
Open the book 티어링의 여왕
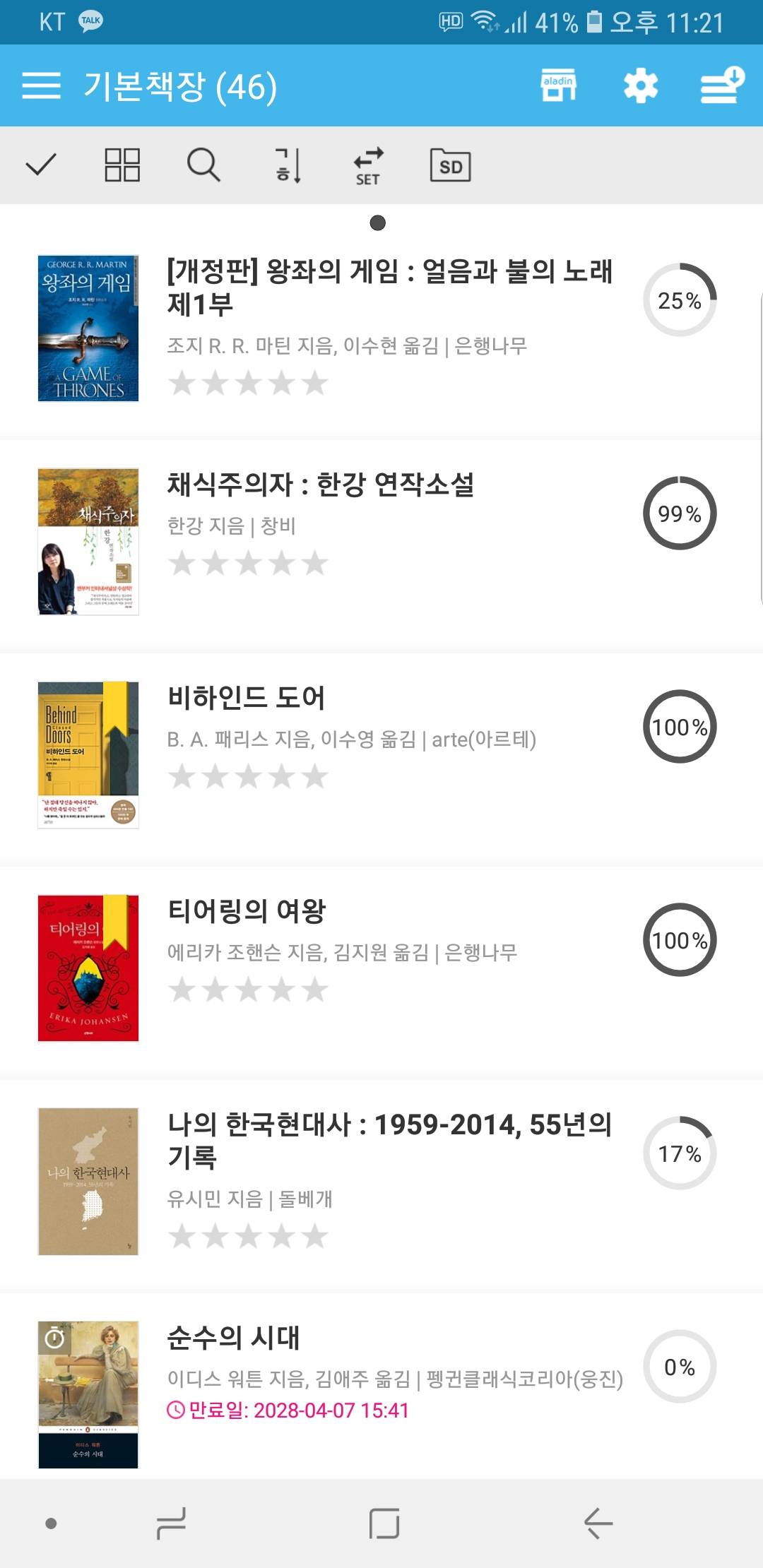[x=246, y=911]
